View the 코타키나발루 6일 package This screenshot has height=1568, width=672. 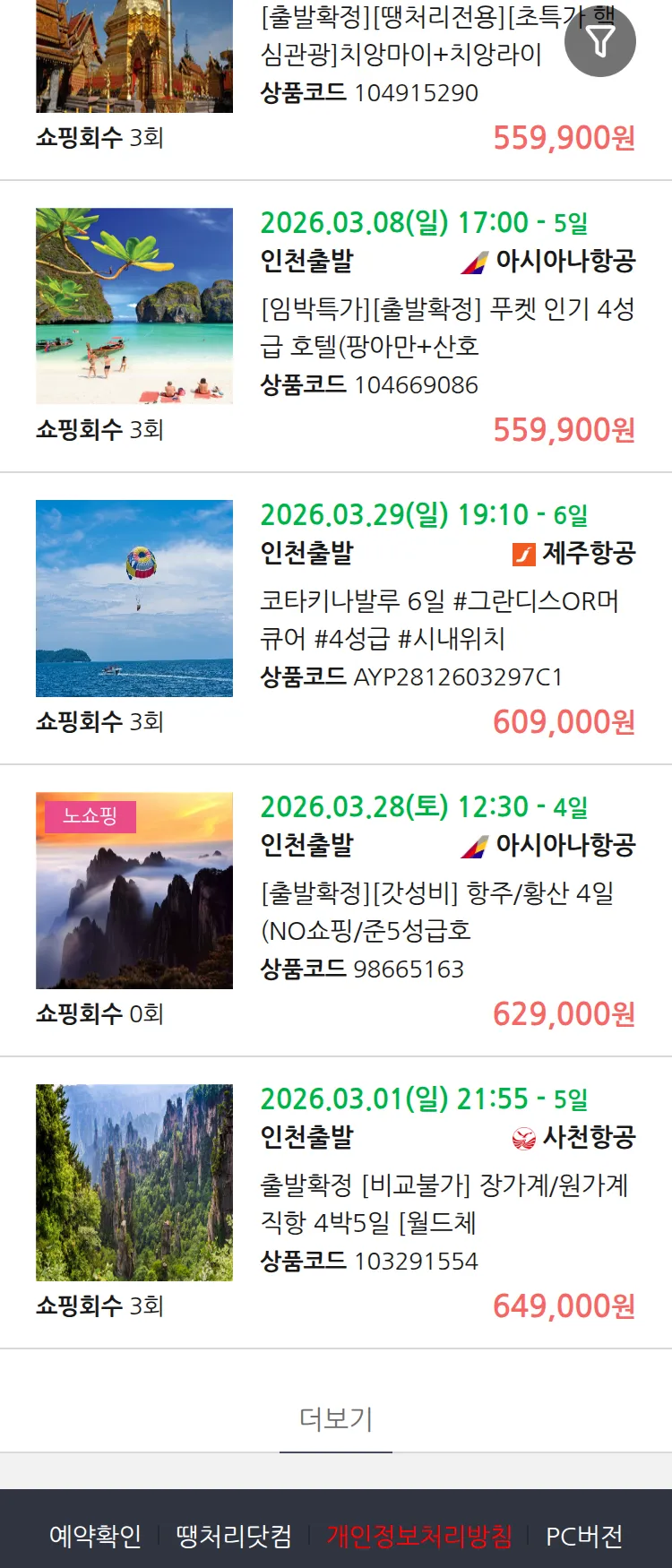439,619
